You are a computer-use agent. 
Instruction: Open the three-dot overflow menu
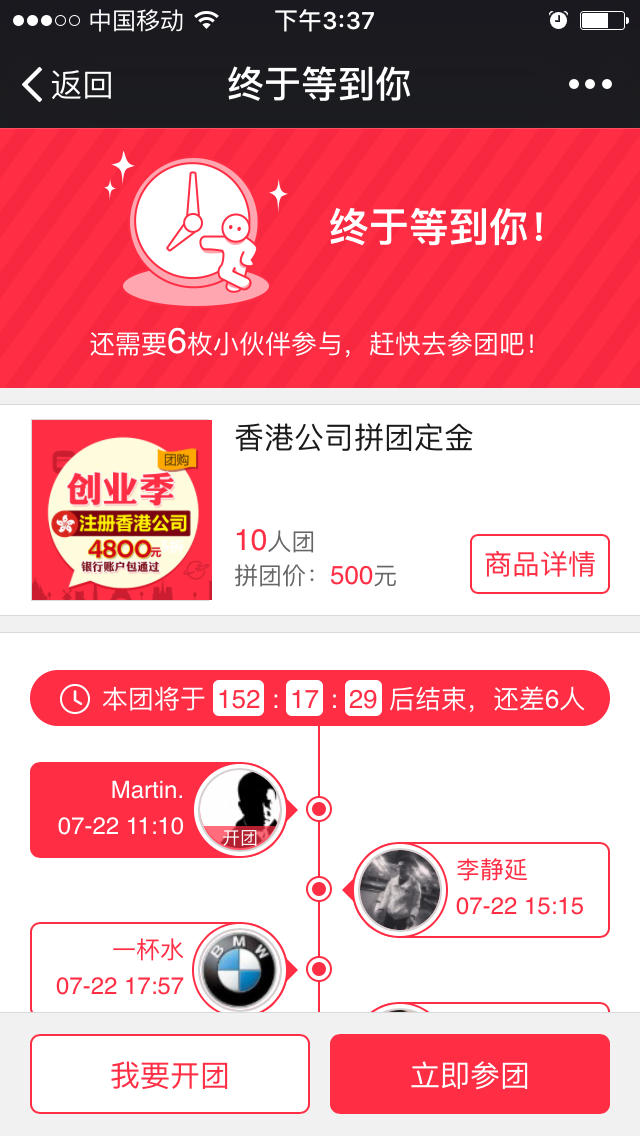[x=590, y=85]
